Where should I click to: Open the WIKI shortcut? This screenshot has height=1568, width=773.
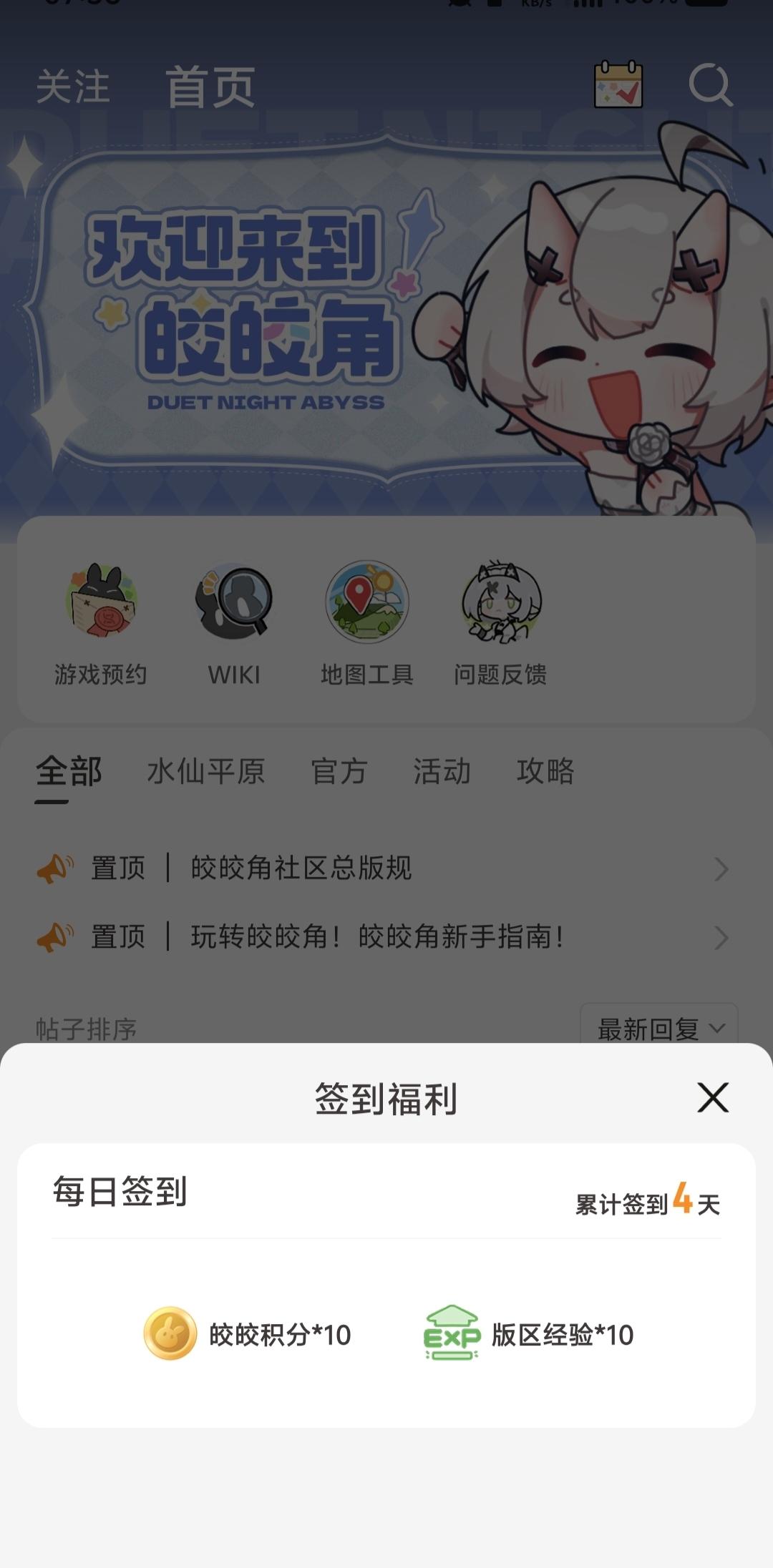[234, 624]
